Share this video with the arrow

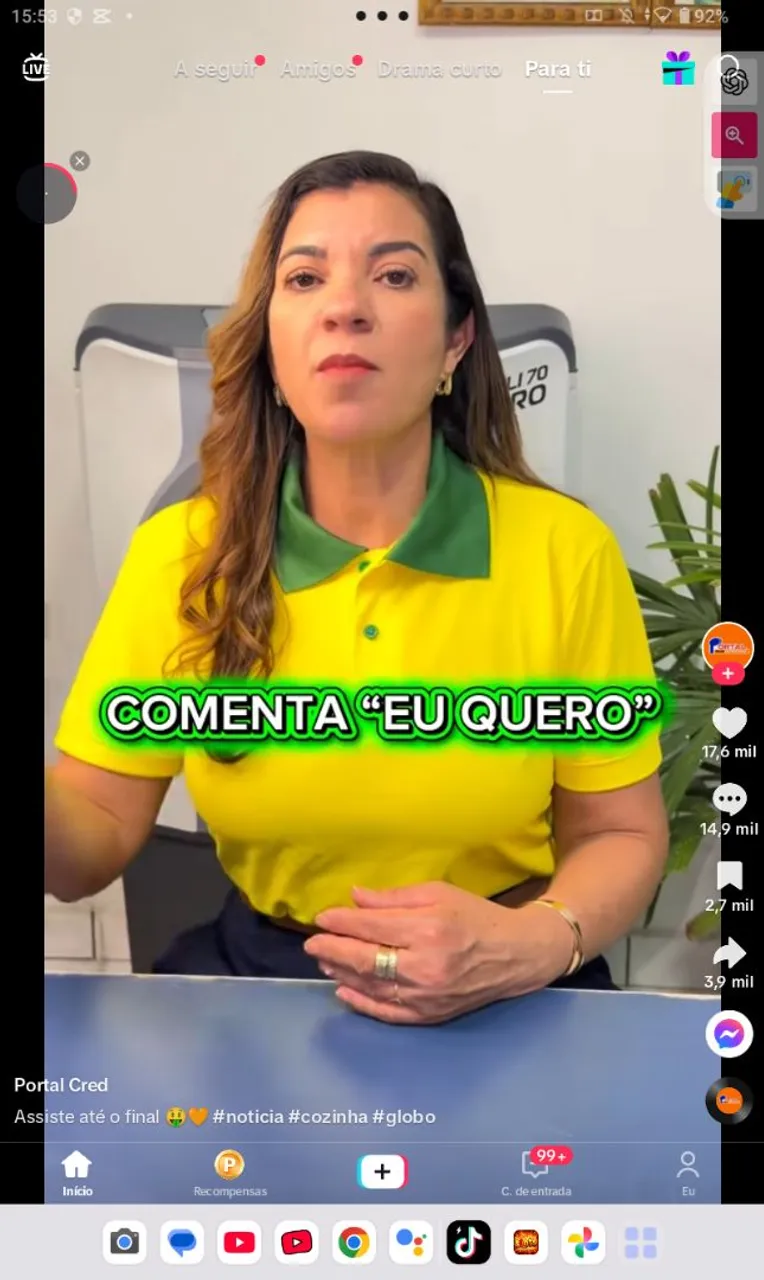pyautogui.click(x=729, y=952)
